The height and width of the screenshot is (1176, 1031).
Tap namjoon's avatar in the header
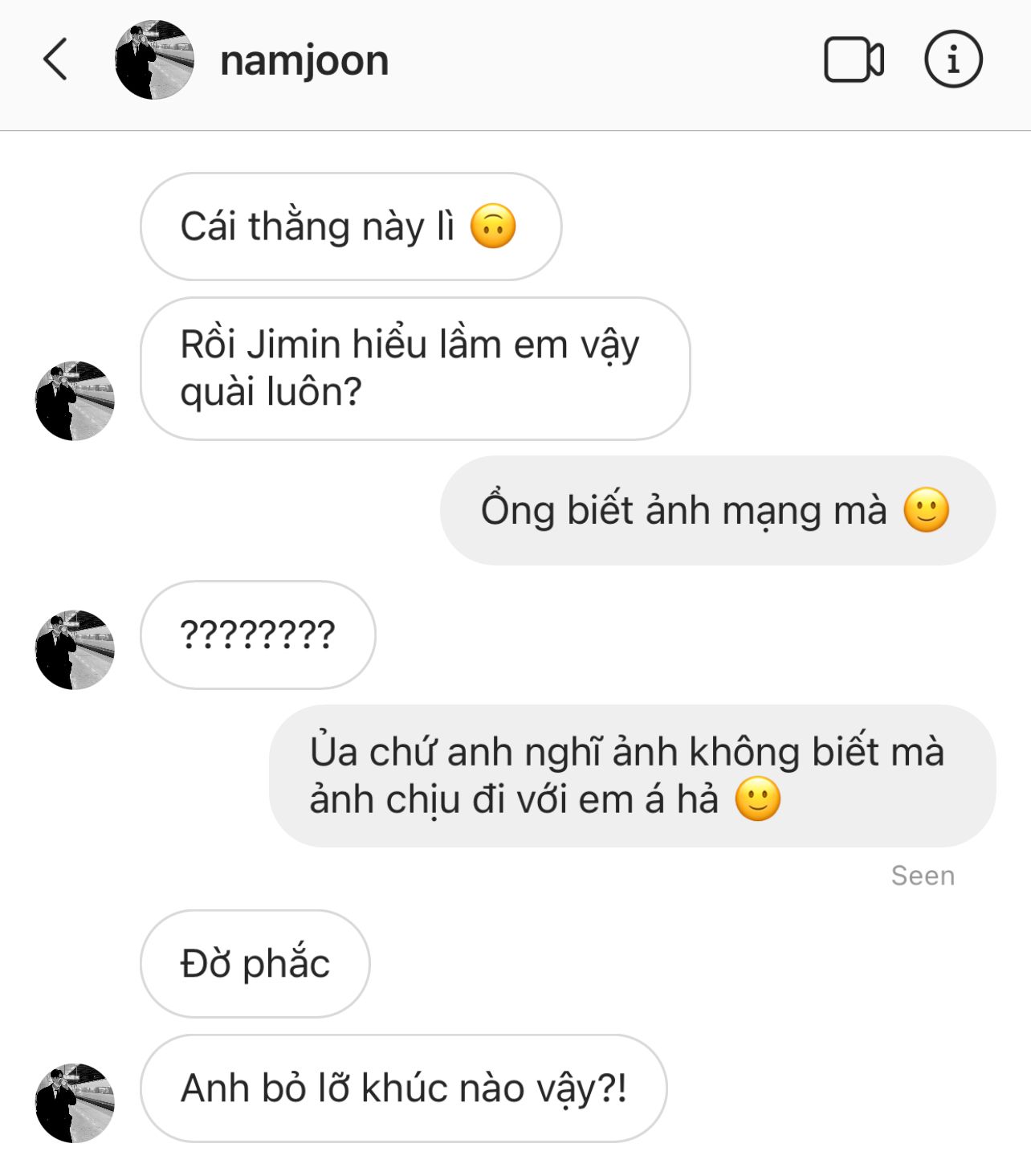click(154, 60)
